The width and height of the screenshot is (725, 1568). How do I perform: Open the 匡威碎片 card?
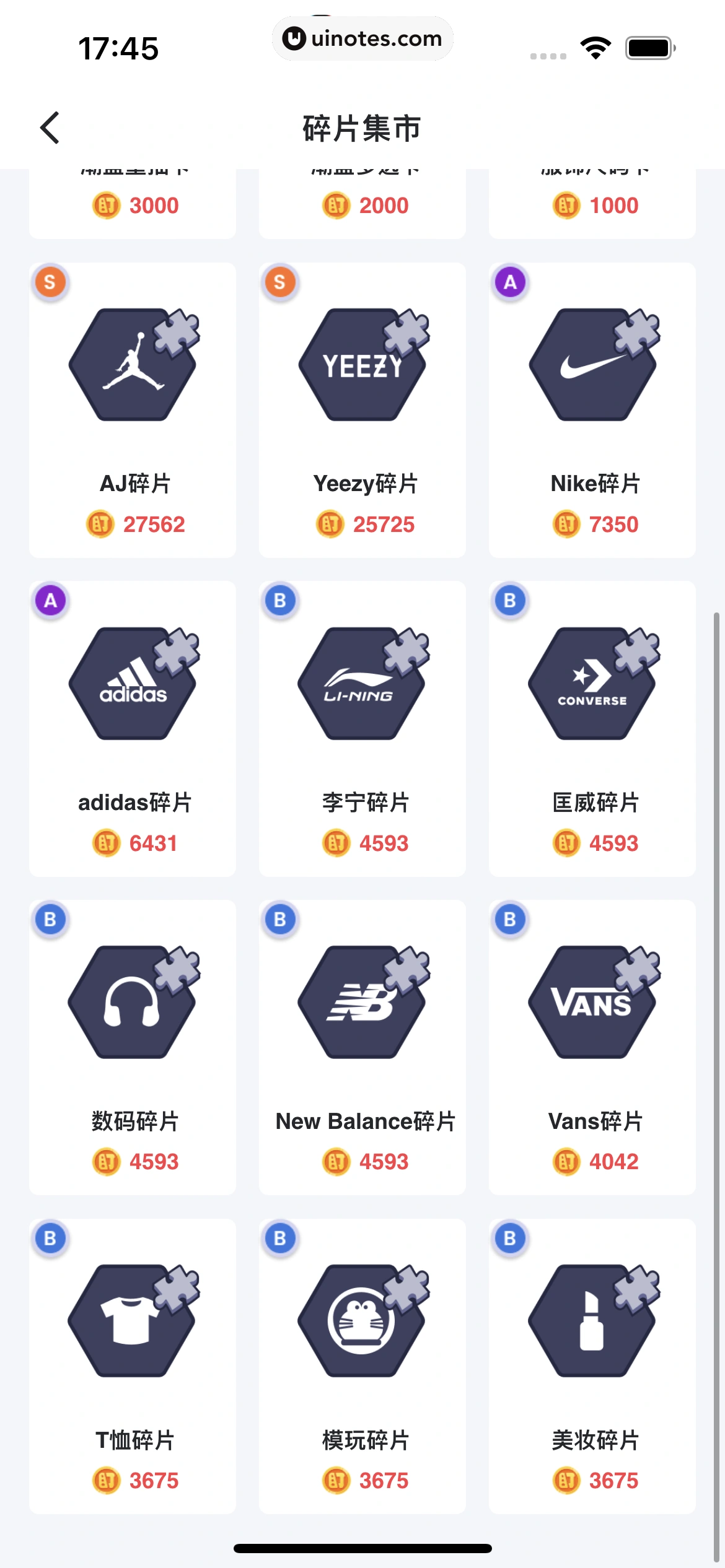click(x=592, y=728)
